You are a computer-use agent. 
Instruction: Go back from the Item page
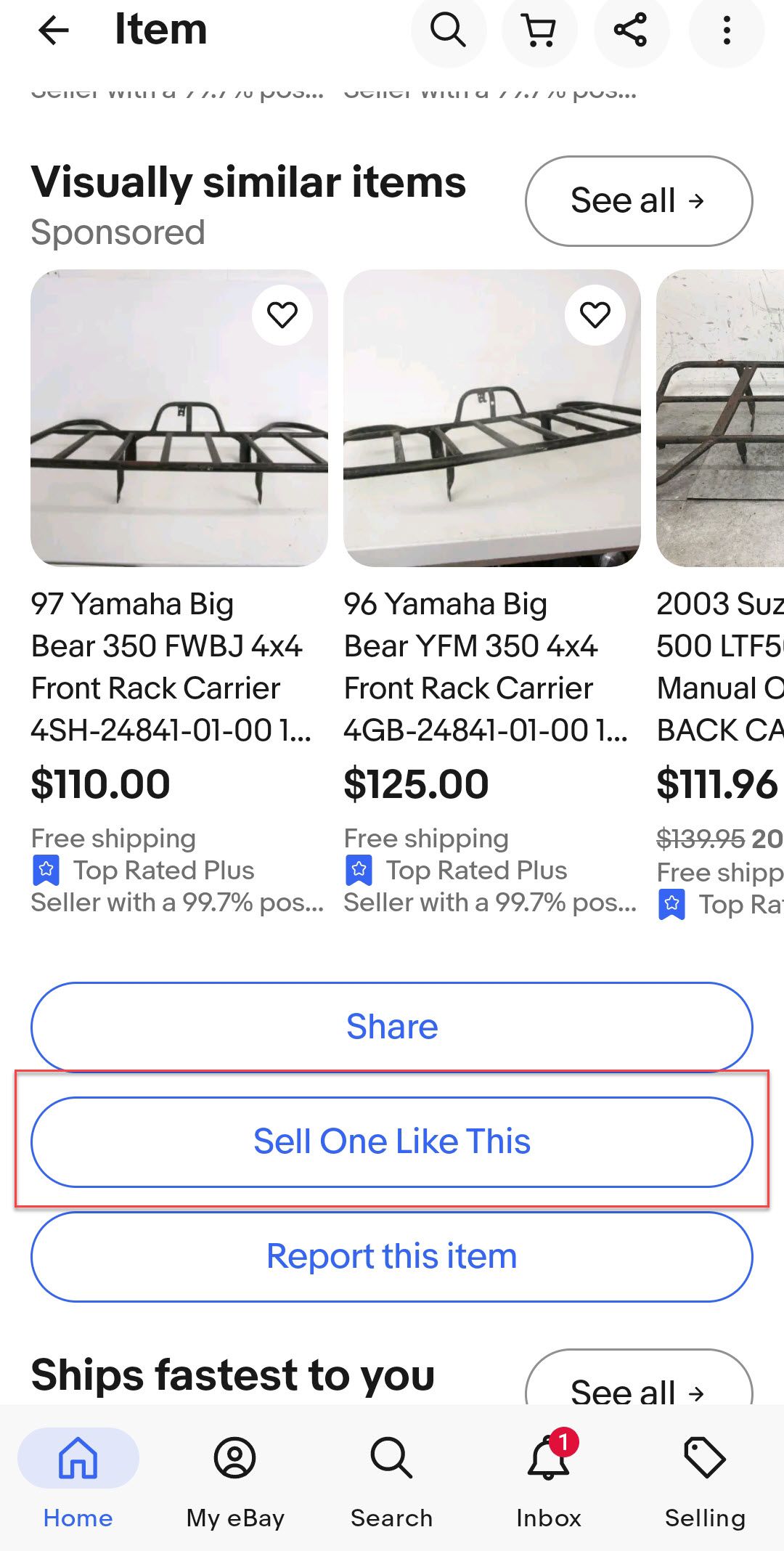53,30
